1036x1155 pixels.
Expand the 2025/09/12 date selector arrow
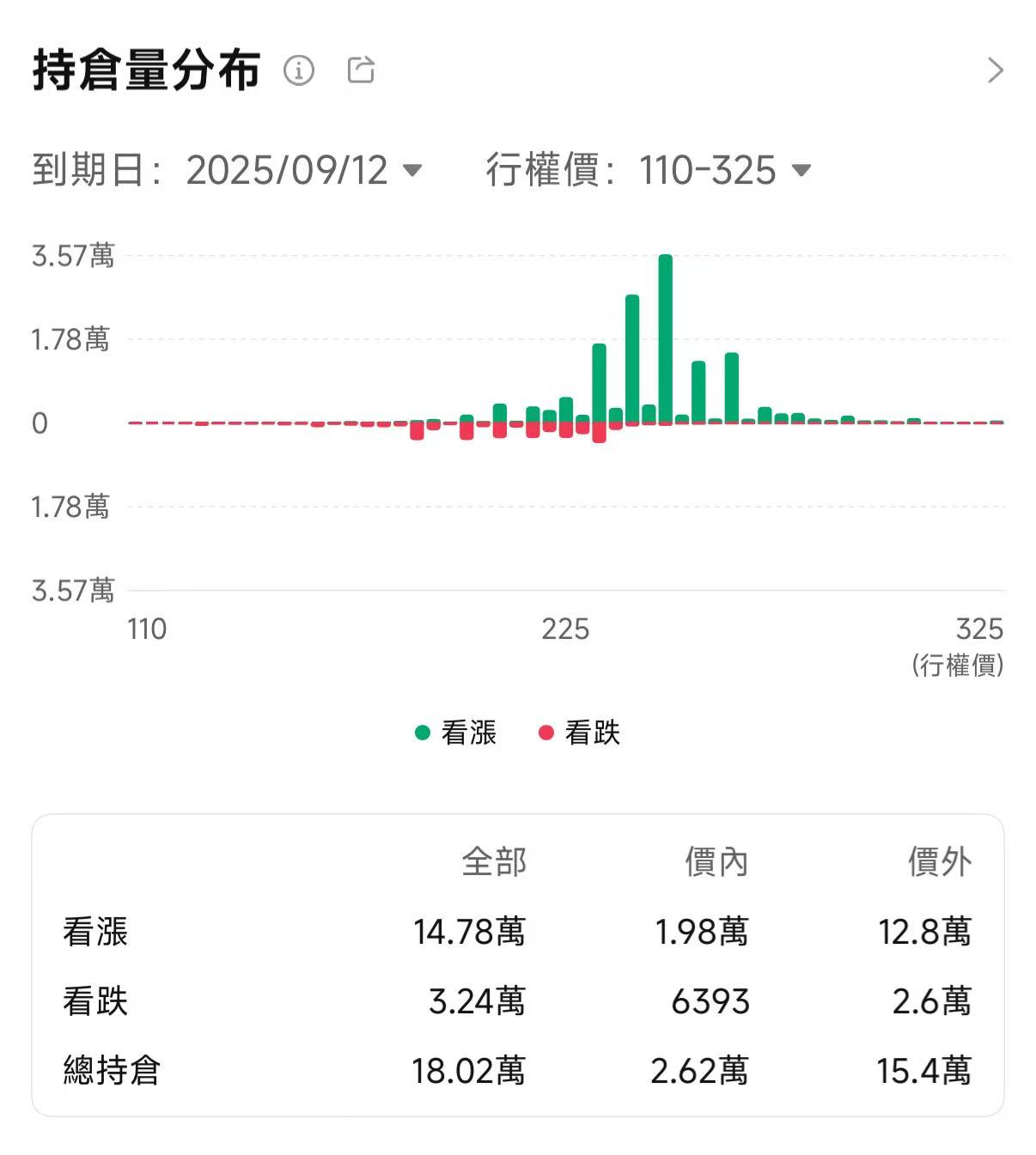412,172
